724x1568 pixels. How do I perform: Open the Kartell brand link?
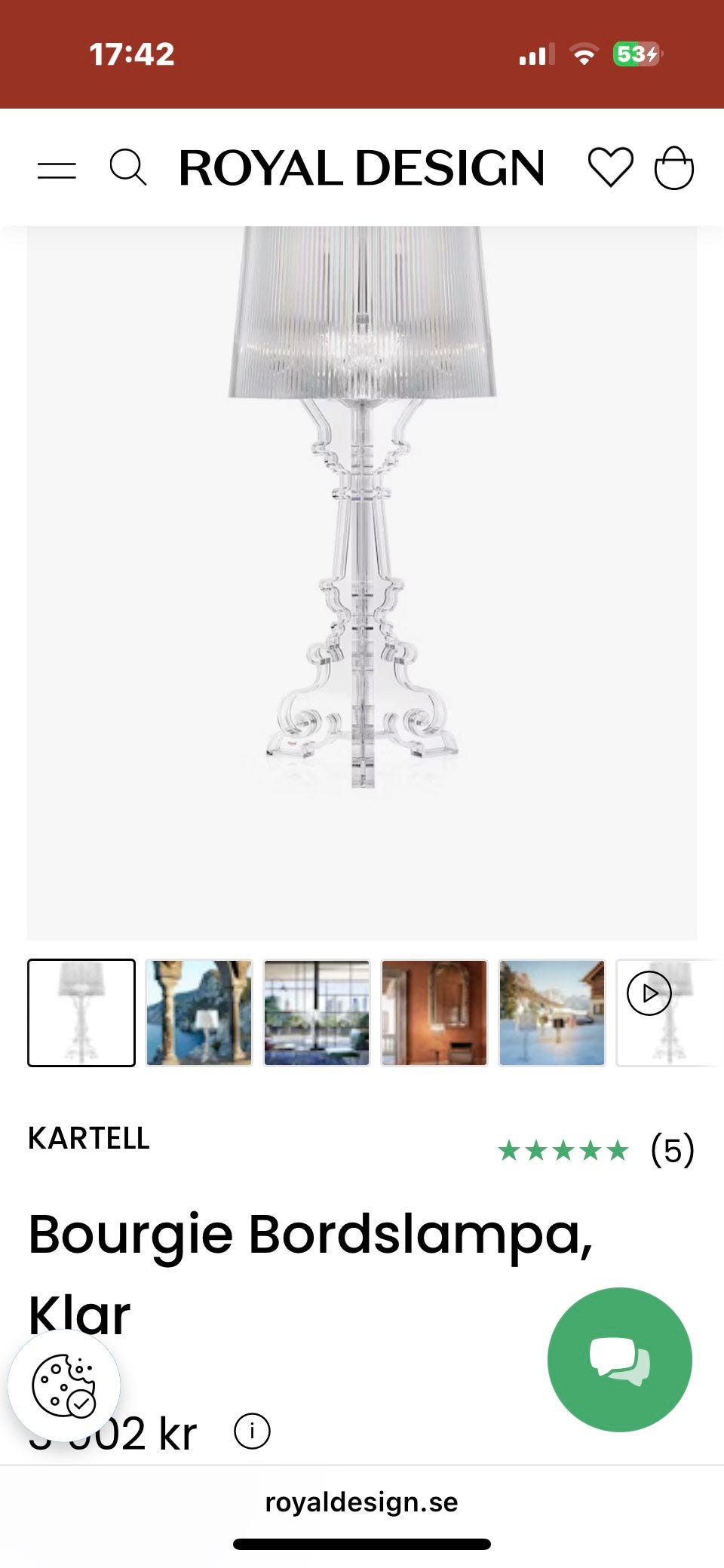pyautogui.click(x=89, y=1138)
